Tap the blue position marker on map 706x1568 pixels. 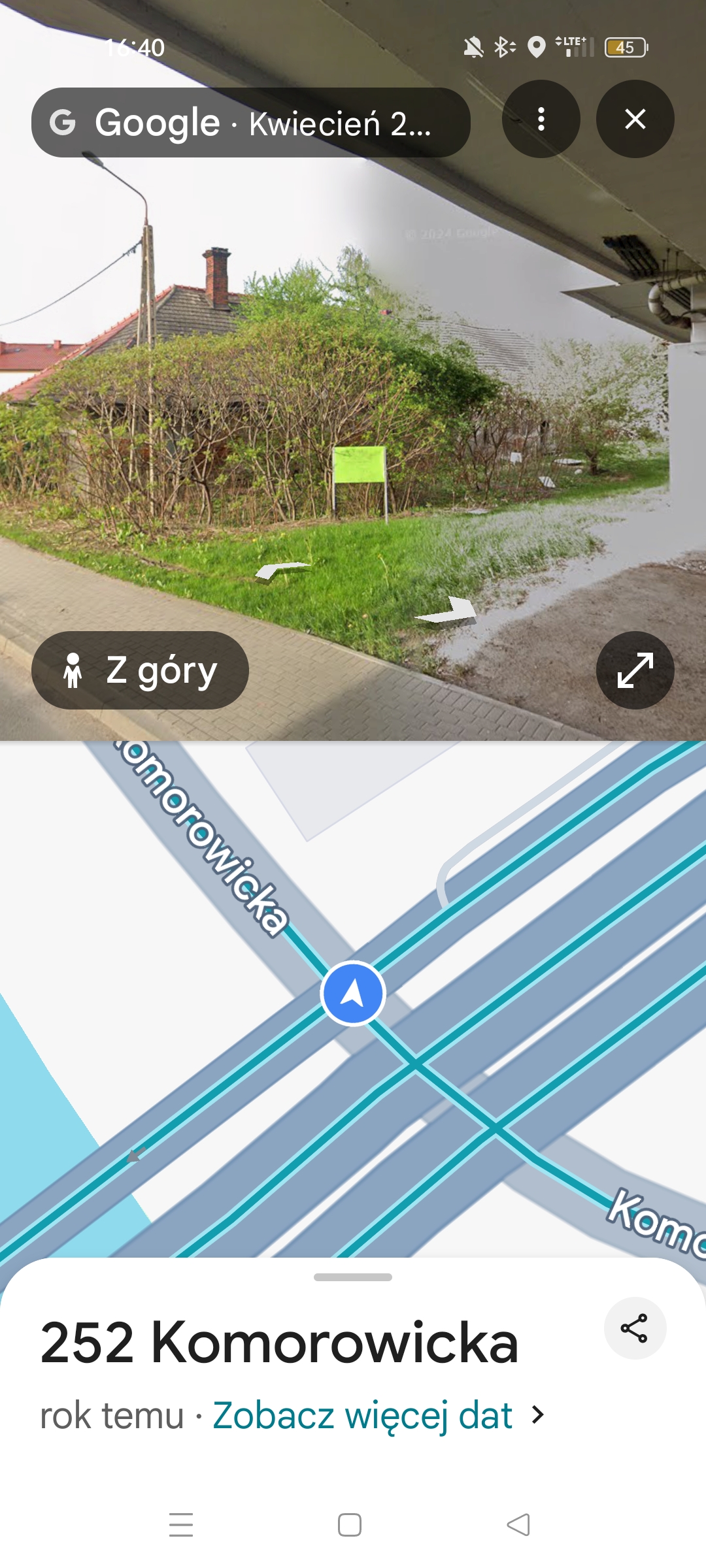click(x=353, y=993)
